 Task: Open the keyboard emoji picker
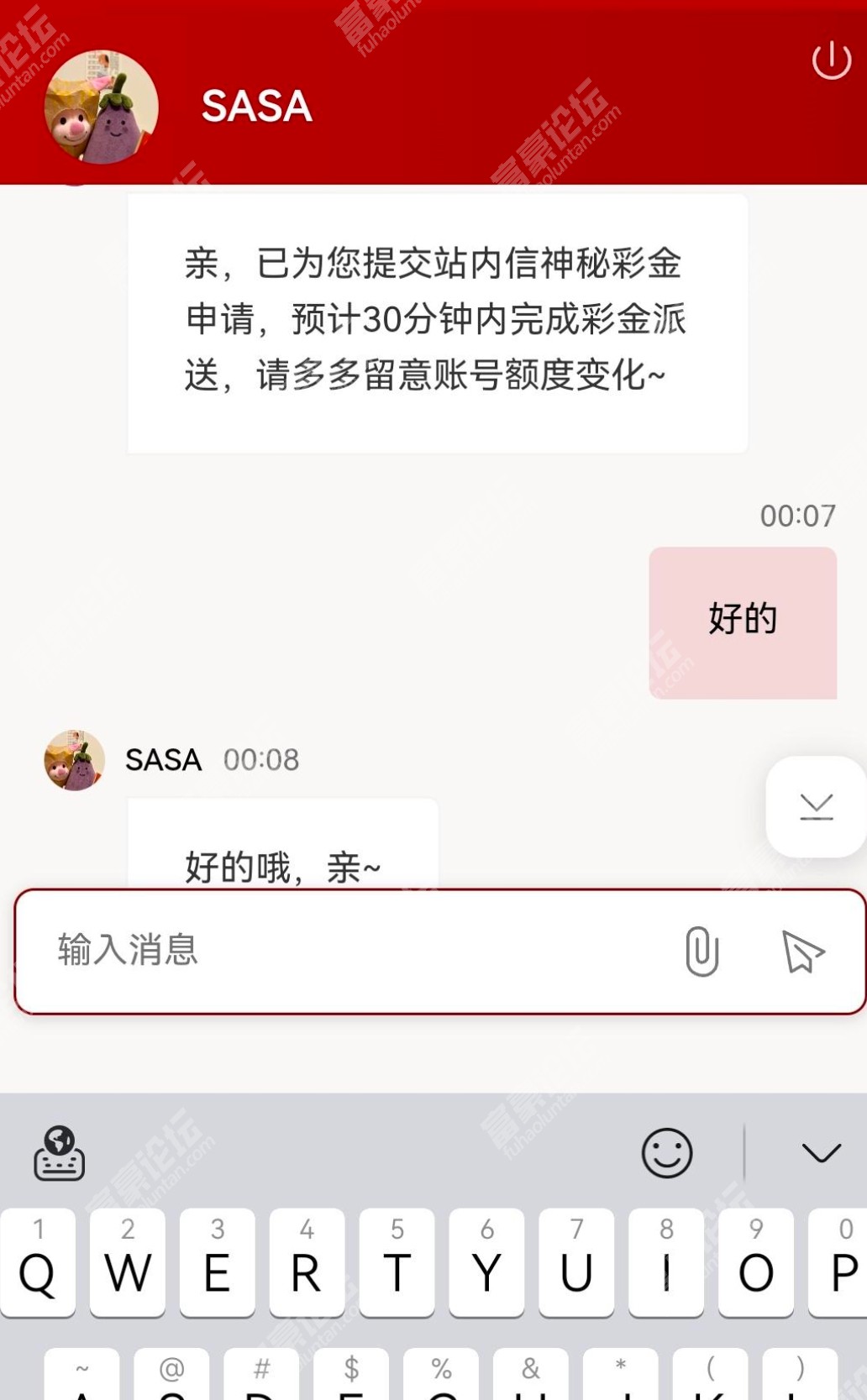click(x=667, y=1152)
